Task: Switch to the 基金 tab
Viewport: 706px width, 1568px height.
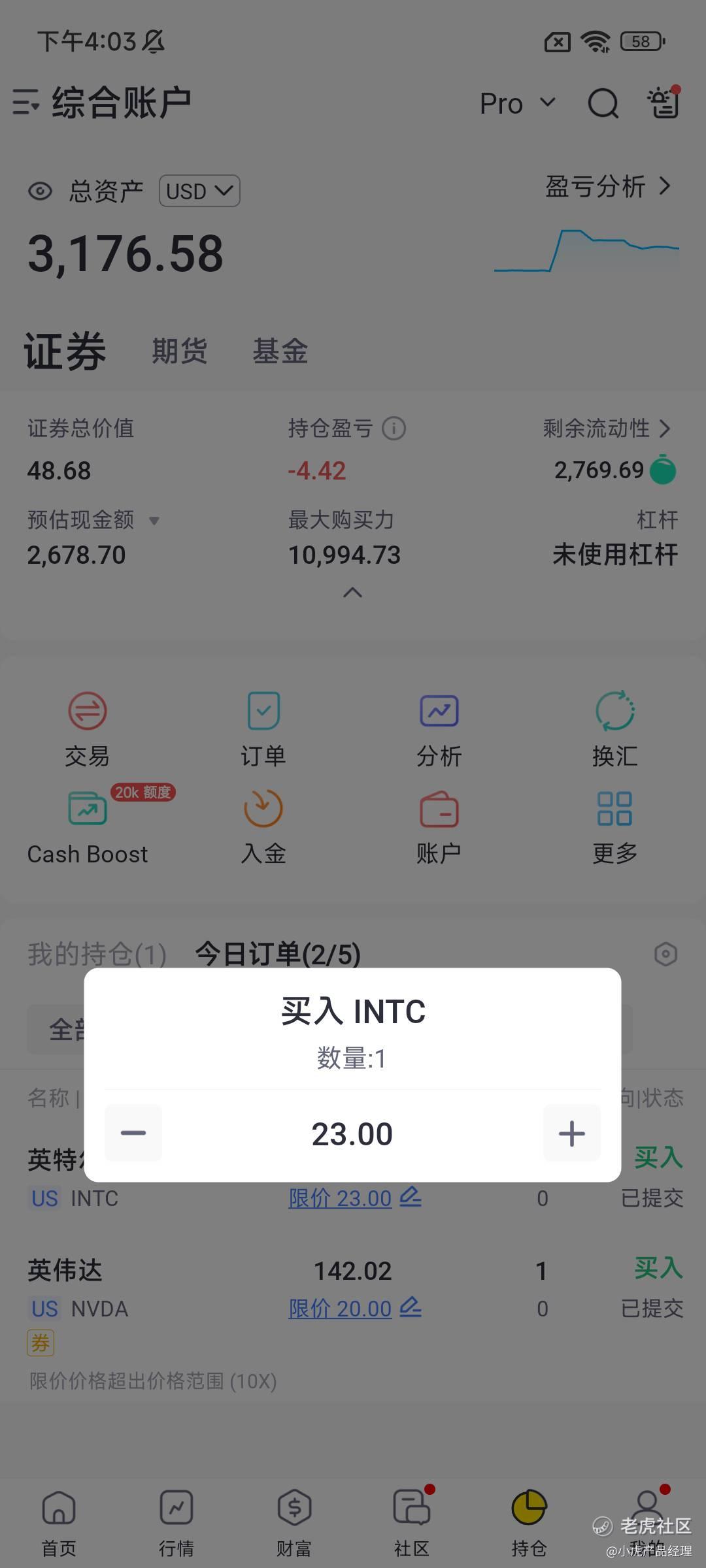Action: (x=280, y=351)
